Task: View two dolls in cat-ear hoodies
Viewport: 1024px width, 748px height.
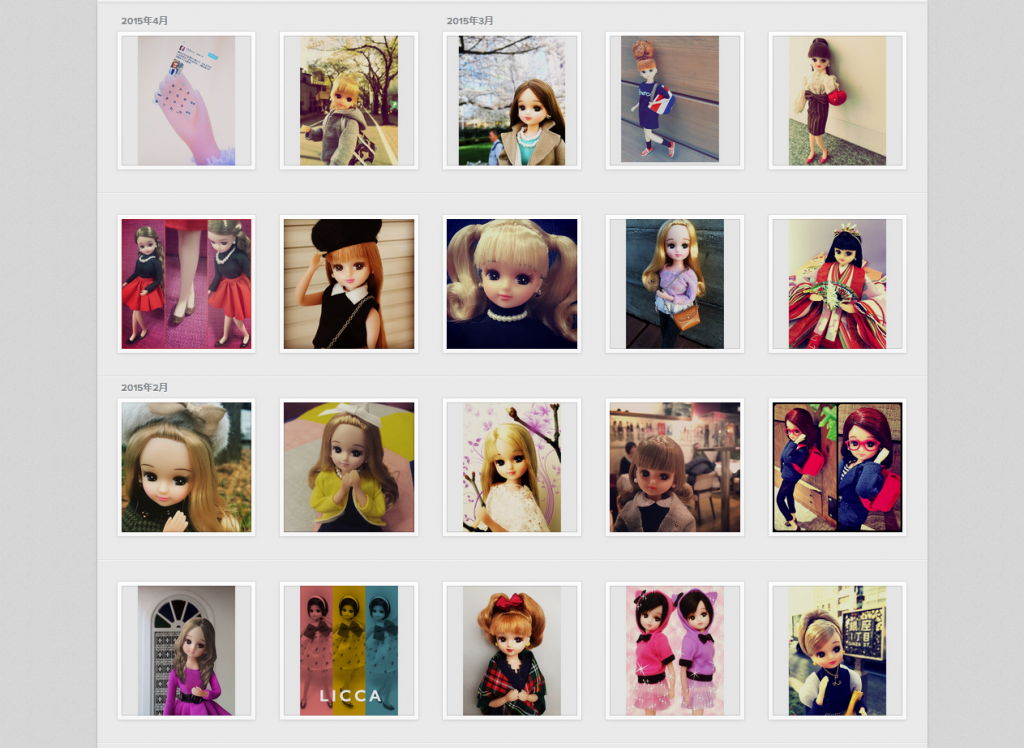Action: [675, 650]
